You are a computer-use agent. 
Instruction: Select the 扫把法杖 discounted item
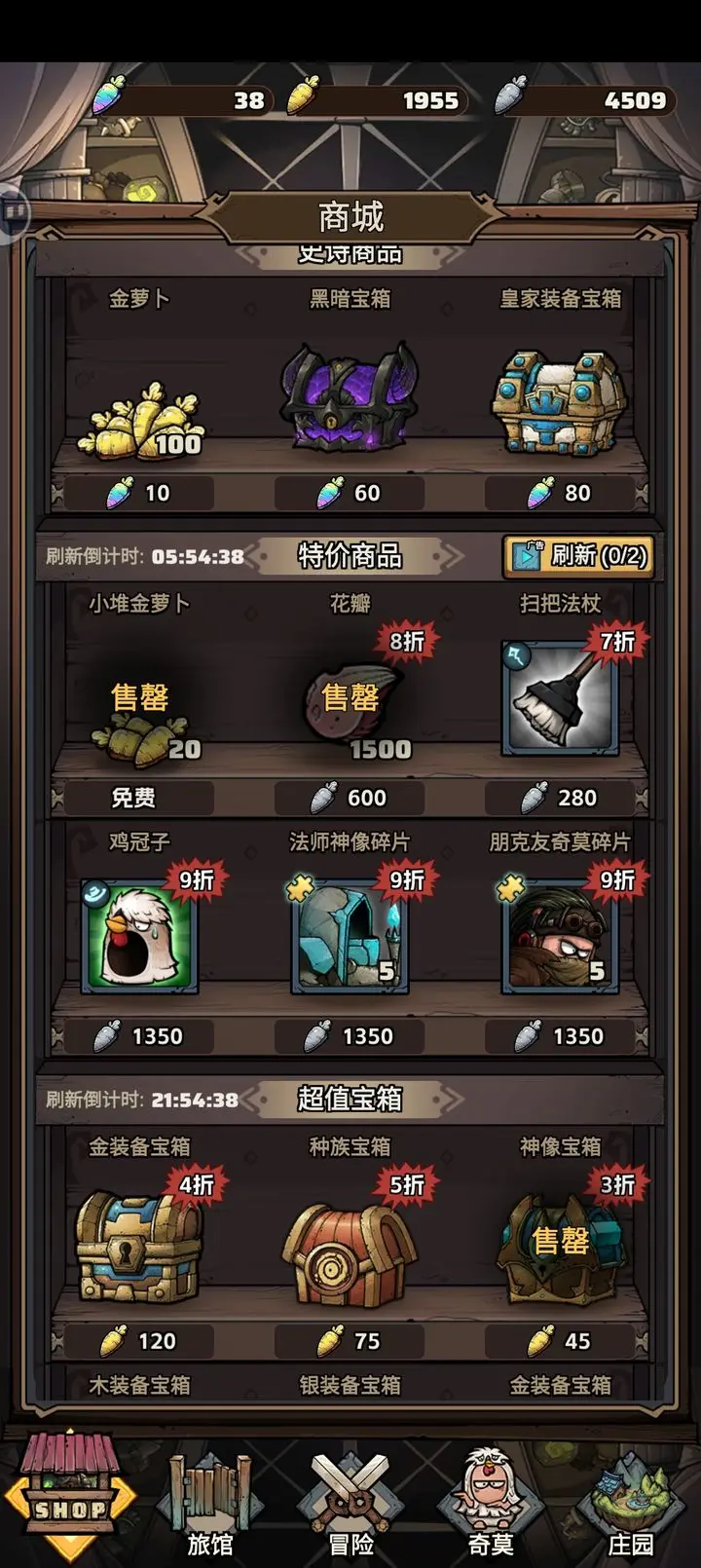[x=560, y=697]
